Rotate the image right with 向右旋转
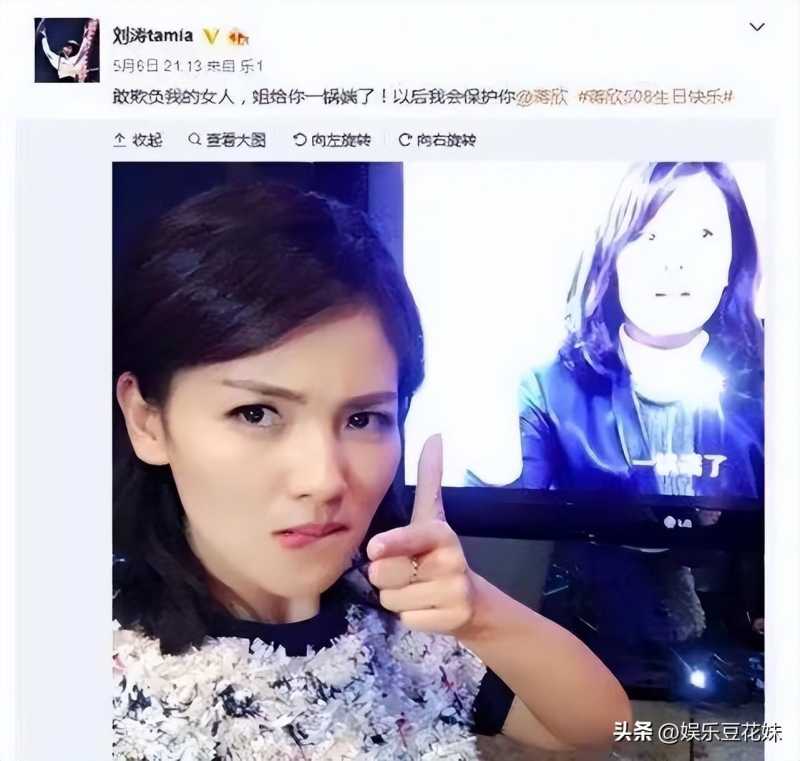 [x=437, y=140]
